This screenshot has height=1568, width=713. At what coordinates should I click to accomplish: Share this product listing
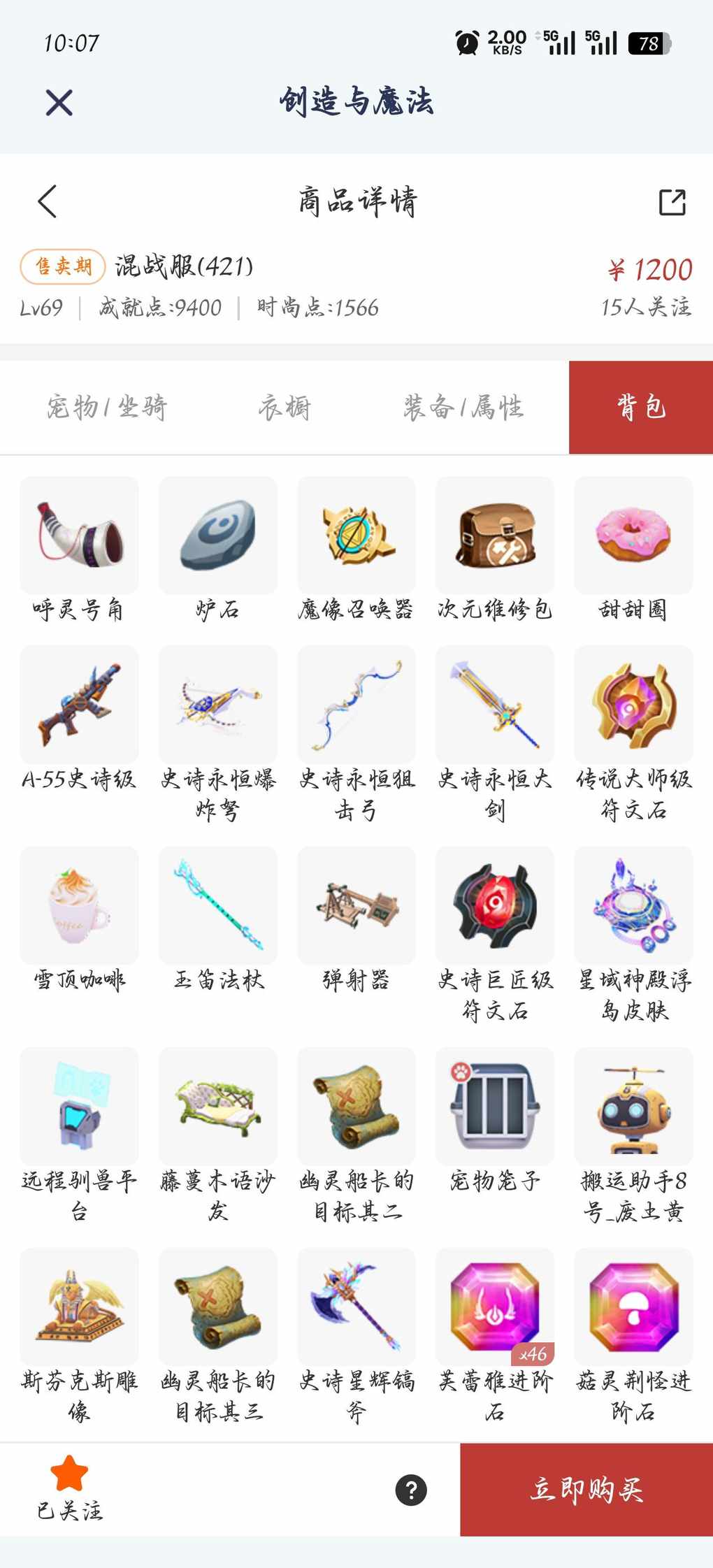point(672,202)
